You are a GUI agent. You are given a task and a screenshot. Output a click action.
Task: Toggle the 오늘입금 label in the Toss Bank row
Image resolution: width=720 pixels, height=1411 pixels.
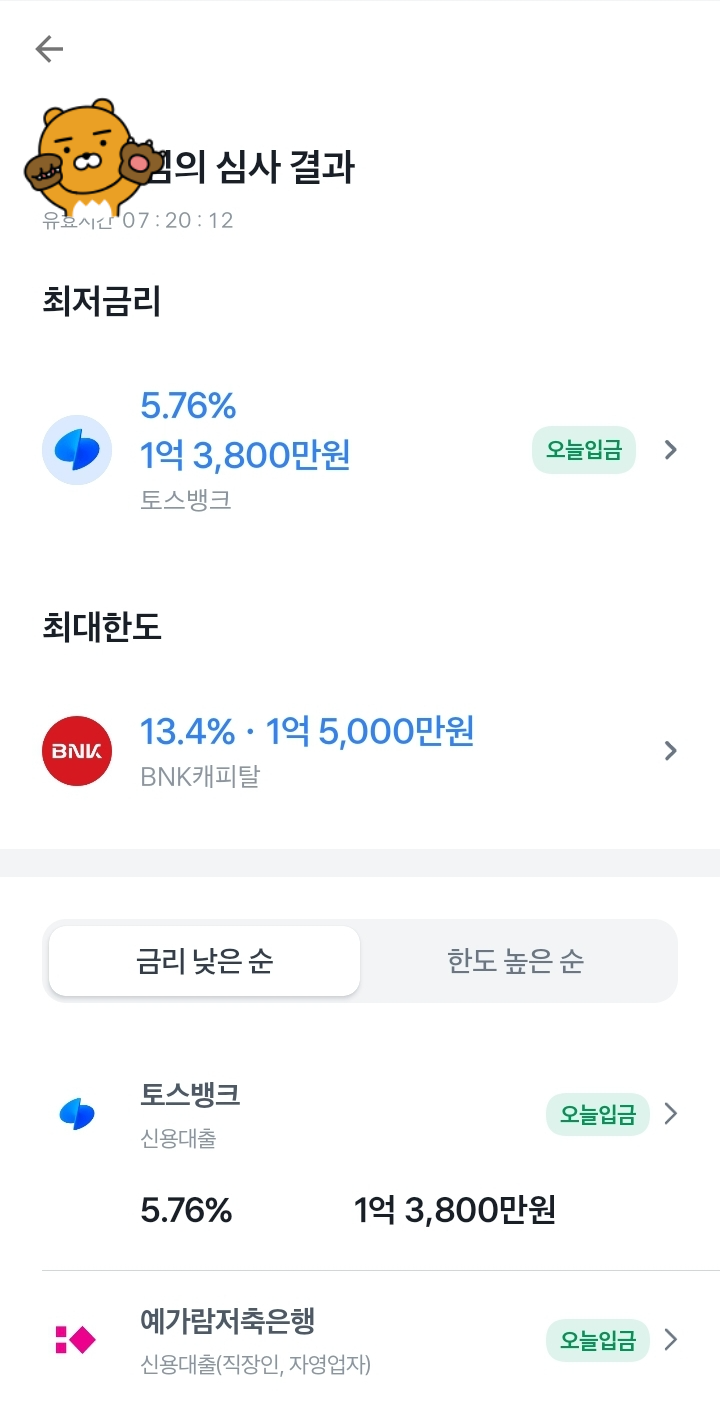597,1113
